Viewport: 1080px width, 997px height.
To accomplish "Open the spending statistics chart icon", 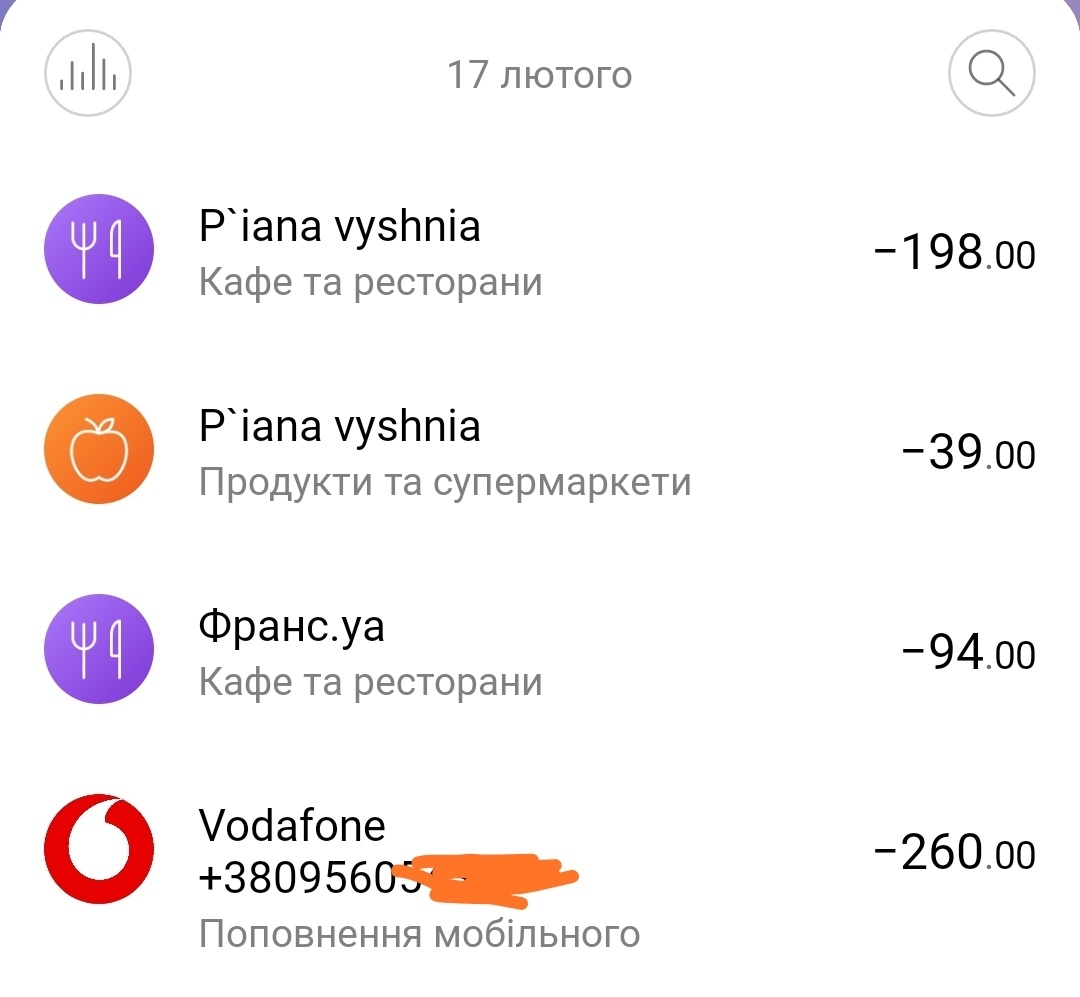I will click(x=88, y=74).
